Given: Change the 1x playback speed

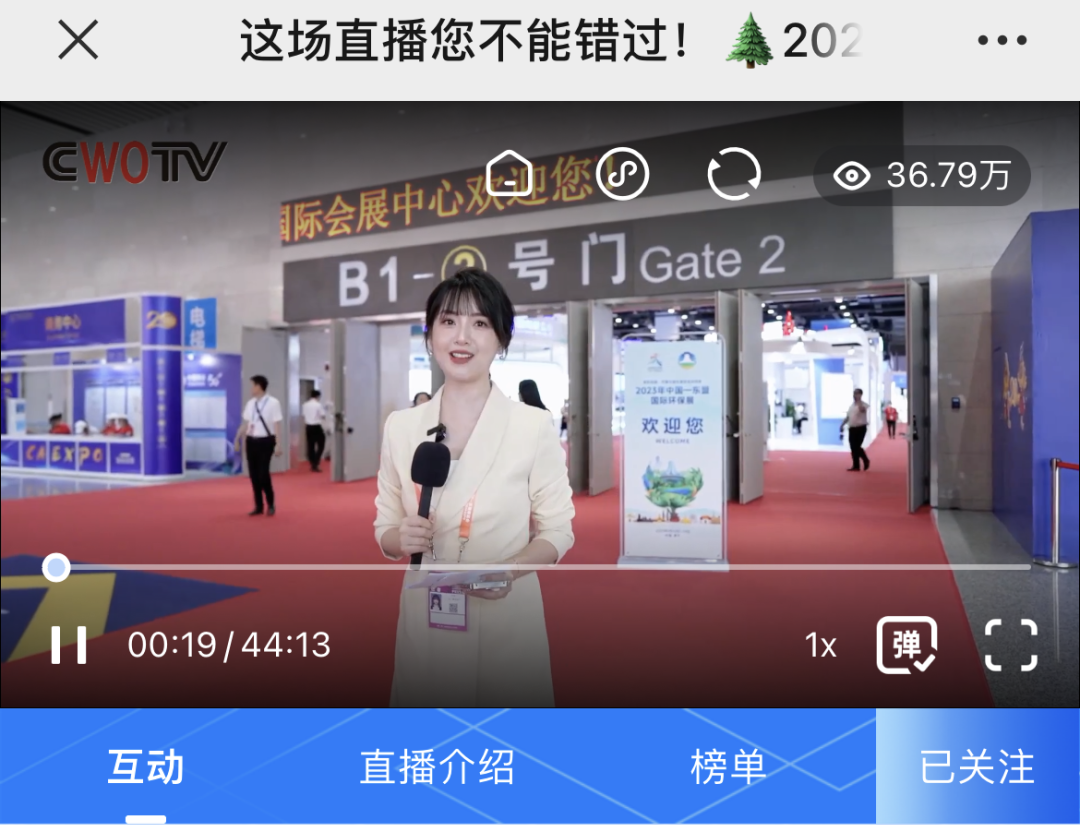Looking at the screenshot, I should pyautogui.click(x=820, y=646).
